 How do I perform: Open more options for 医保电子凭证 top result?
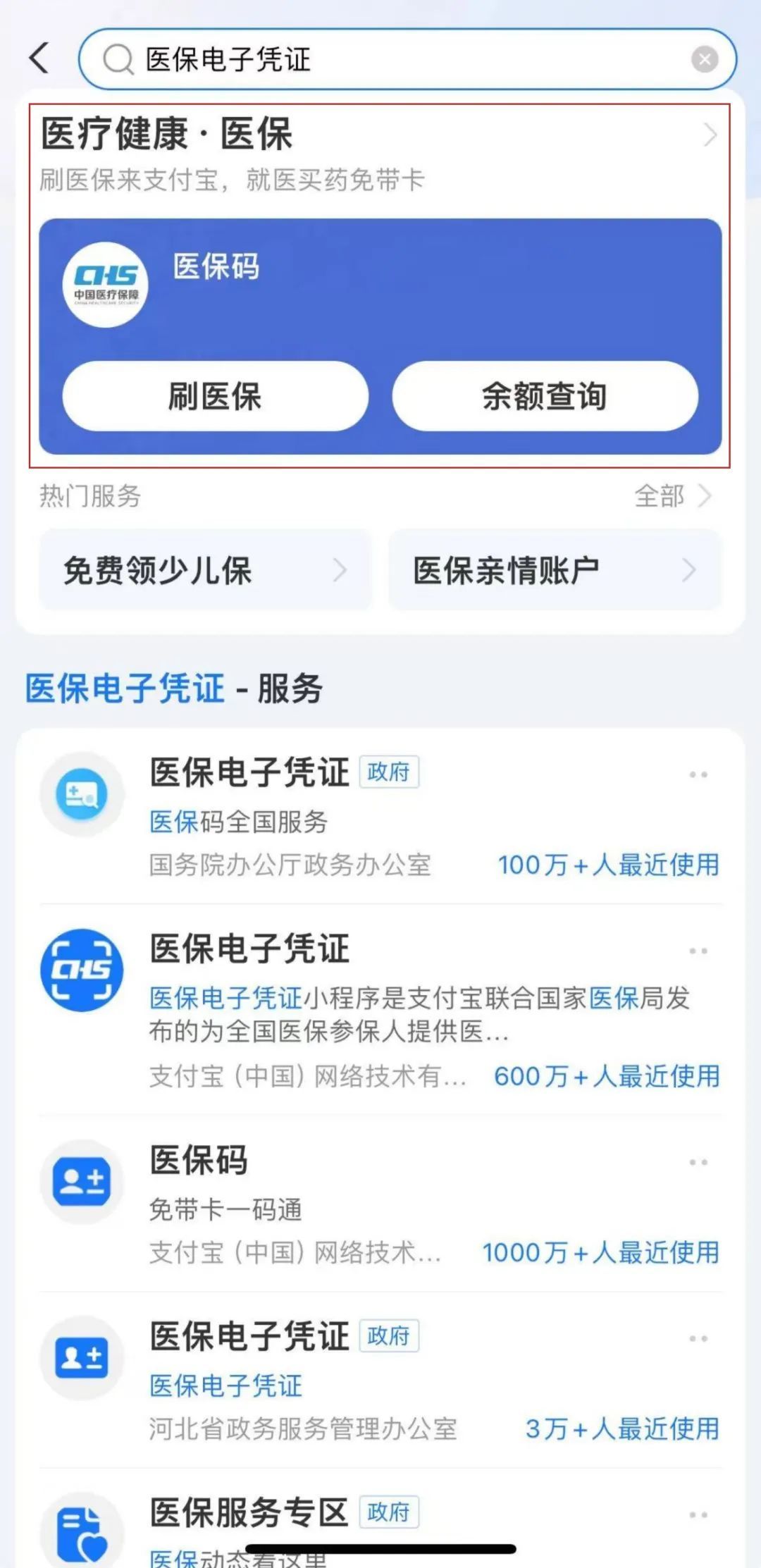tap(698, 774)
